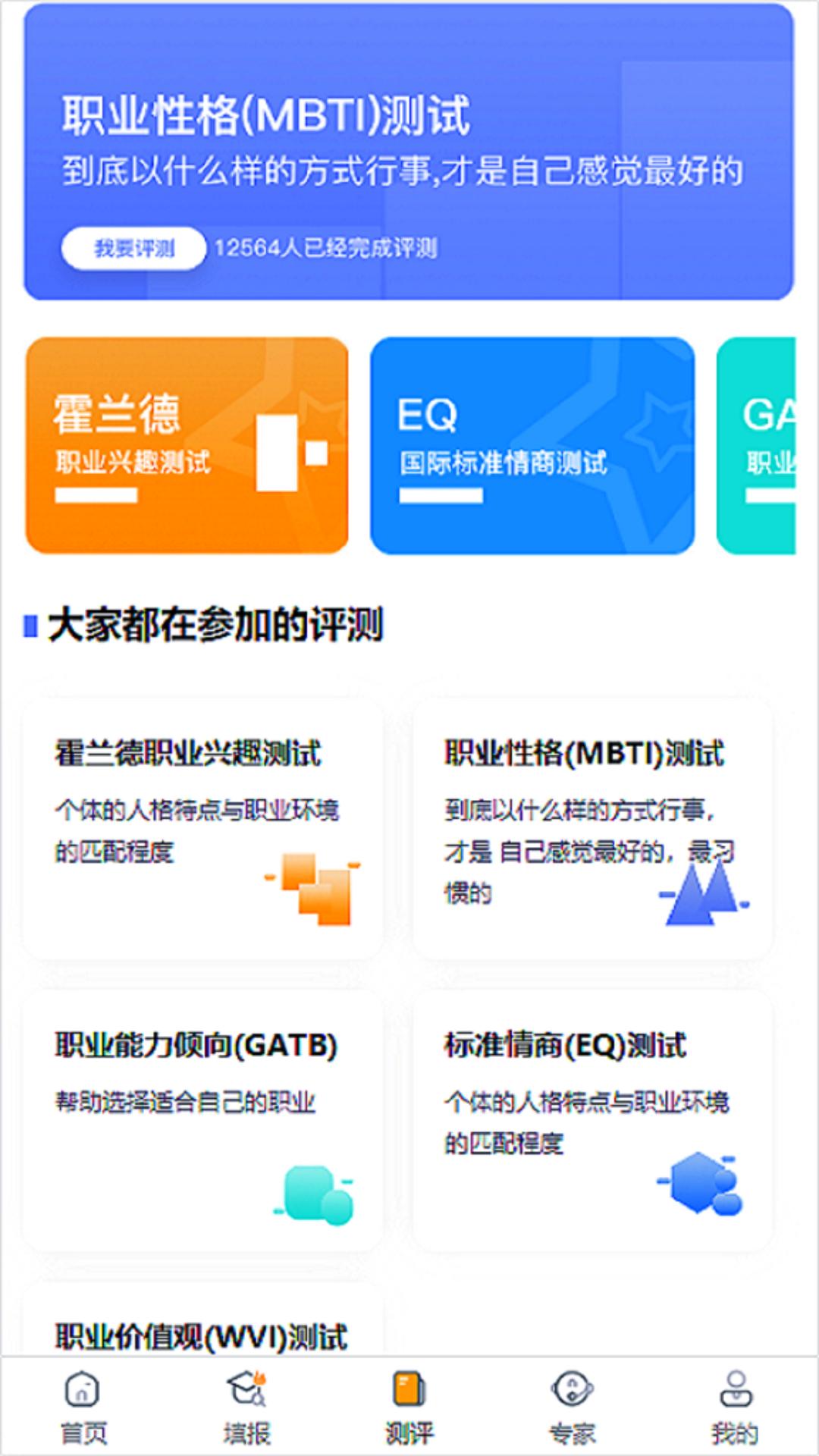The height and width of the screenshot is (1456, 819).
Task: Open the blue EQ 国际标准情商测试 card
Action: point(532,445)
